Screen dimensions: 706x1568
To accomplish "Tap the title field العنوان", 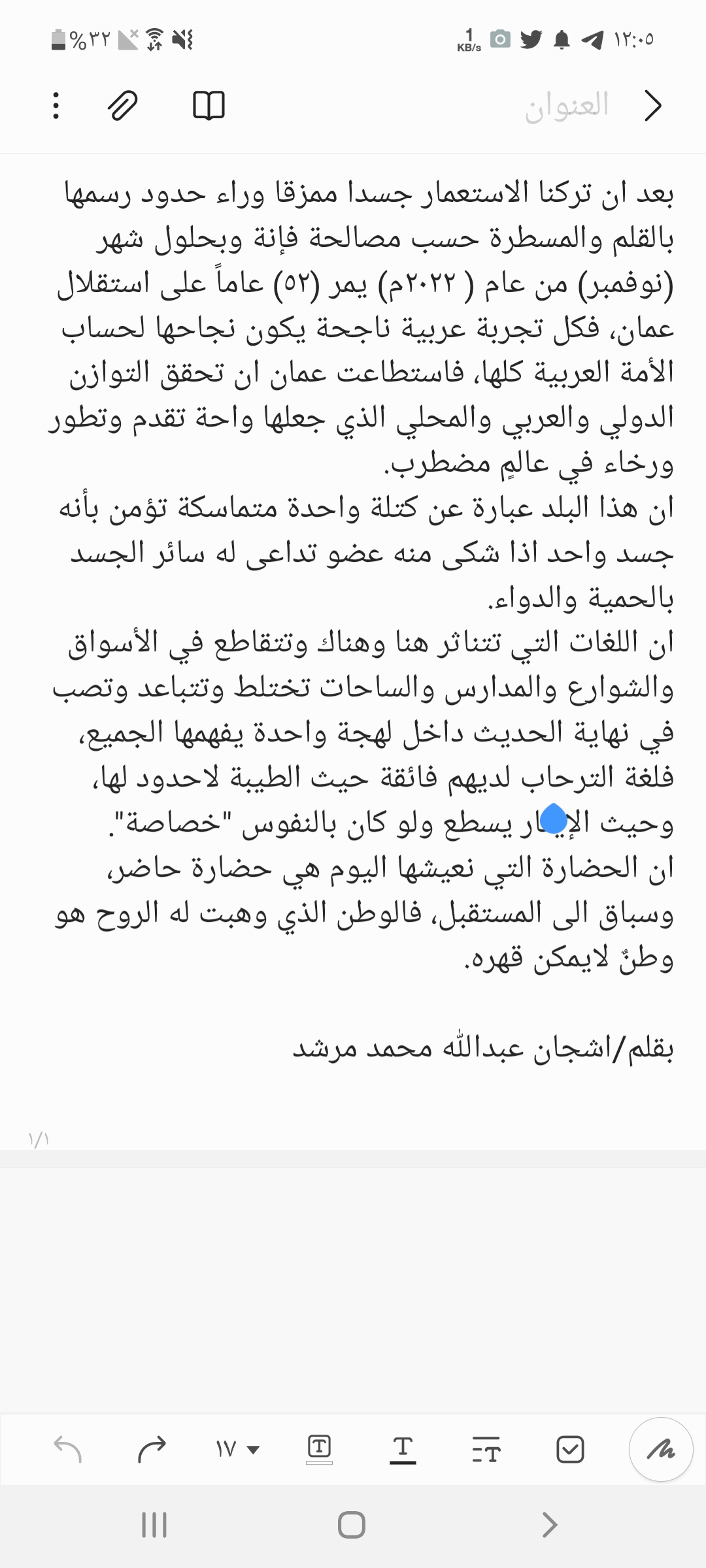I will pyautogui.click(x=567, y=106).
